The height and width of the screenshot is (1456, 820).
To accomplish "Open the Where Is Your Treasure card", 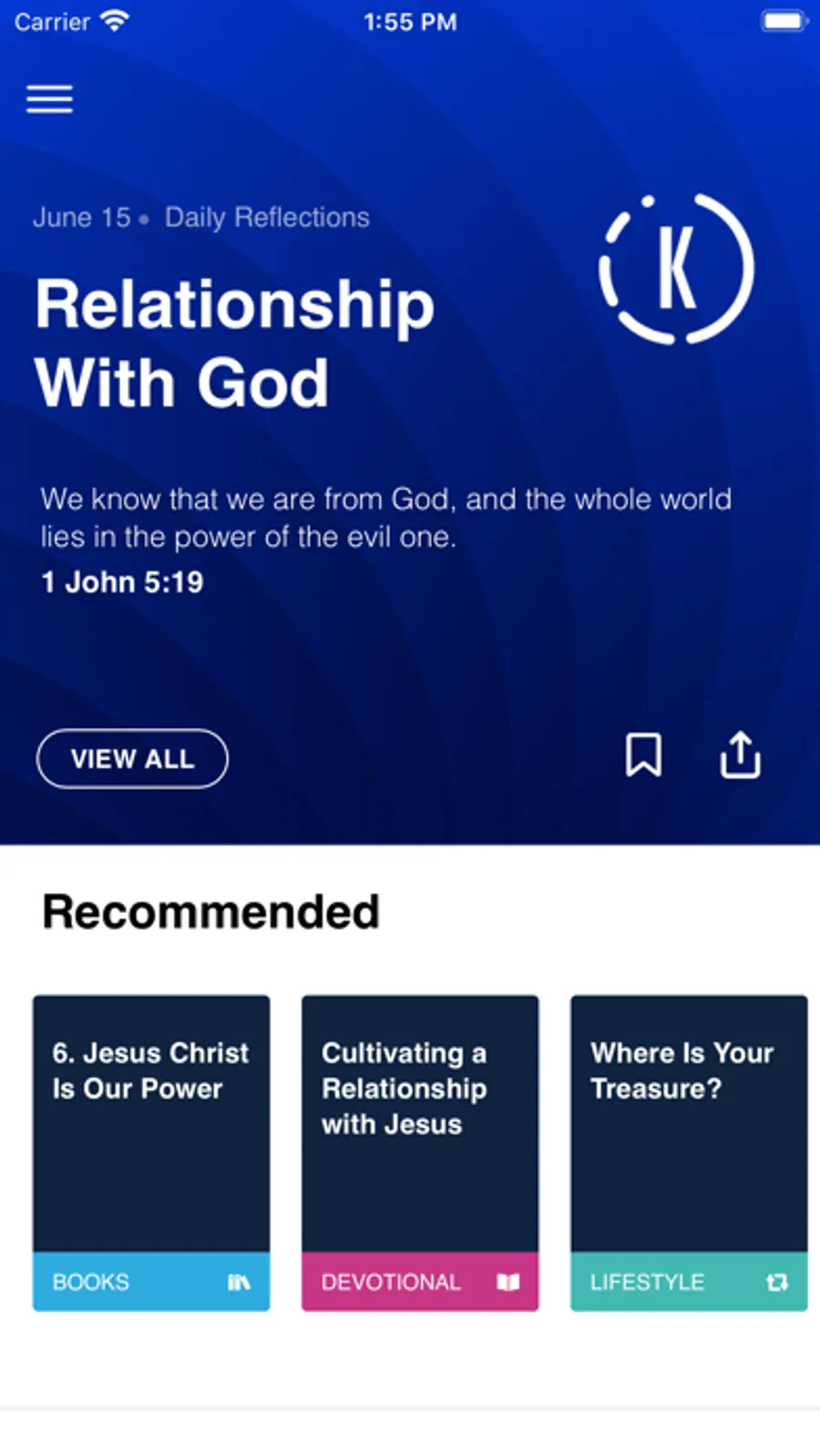I will pos(689,1153).
